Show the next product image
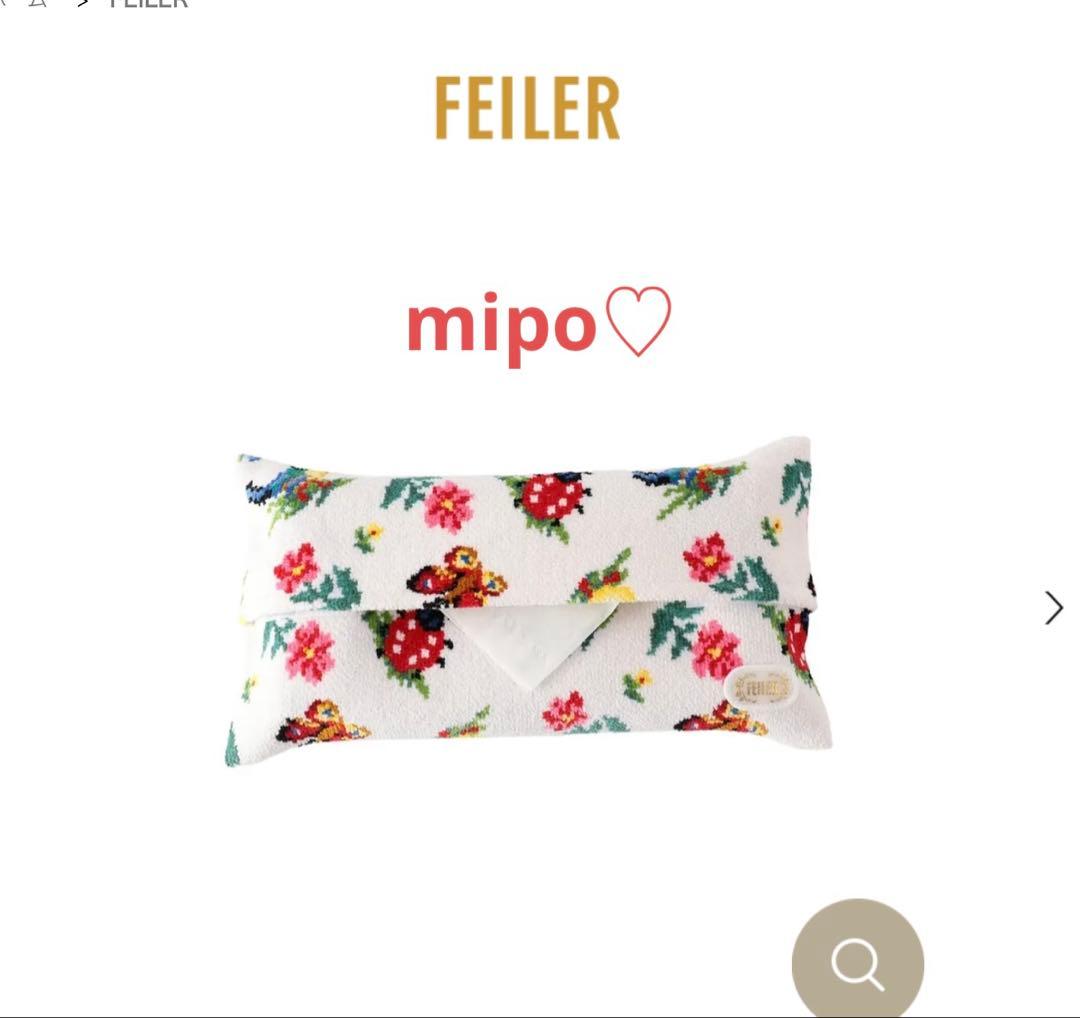The width and height of the screenshot is (1080, 1018). coord(1053,607)
